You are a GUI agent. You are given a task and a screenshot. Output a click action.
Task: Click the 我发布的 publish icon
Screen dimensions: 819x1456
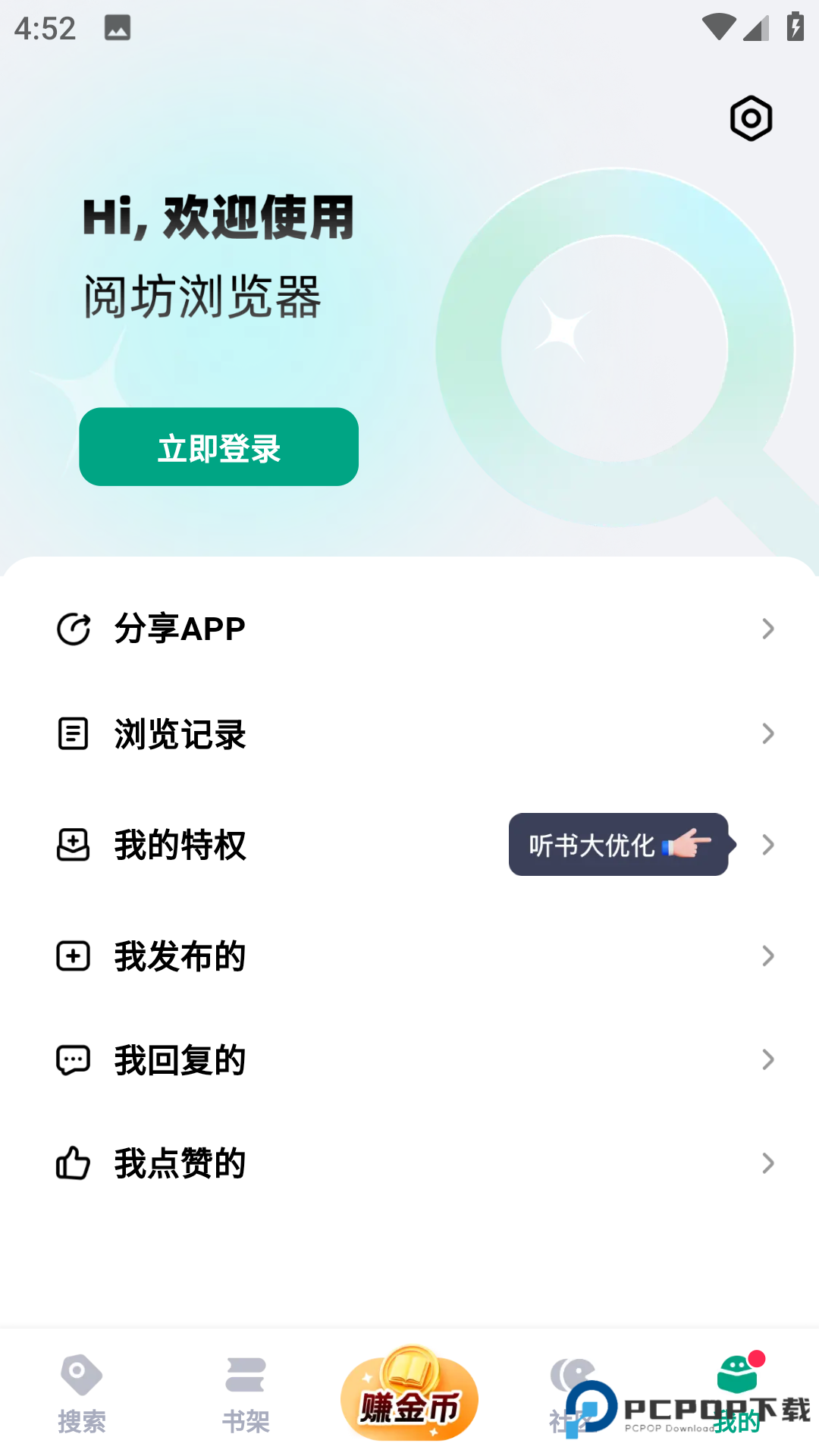coord(72,955)
